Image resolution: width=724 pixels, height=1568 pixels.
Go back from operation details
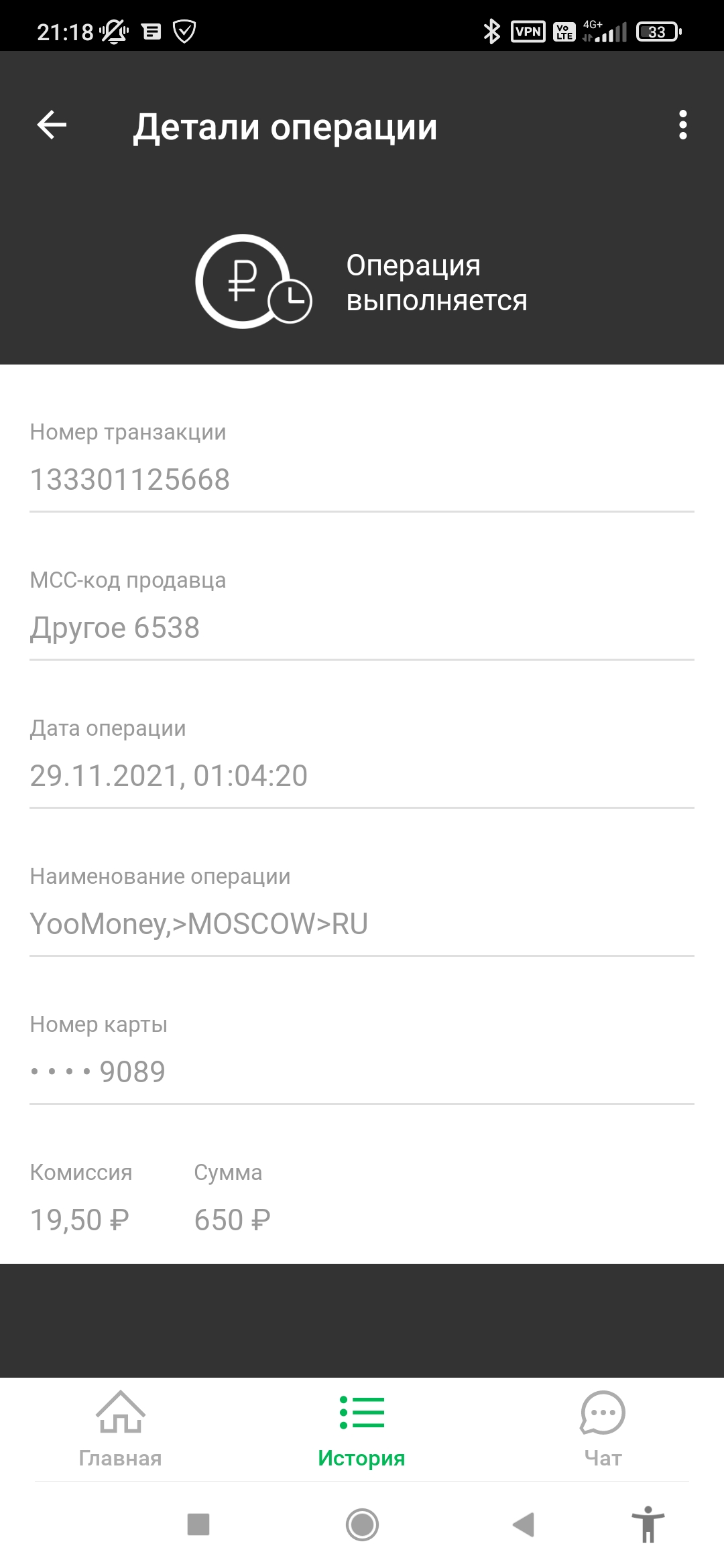point(52,125)
